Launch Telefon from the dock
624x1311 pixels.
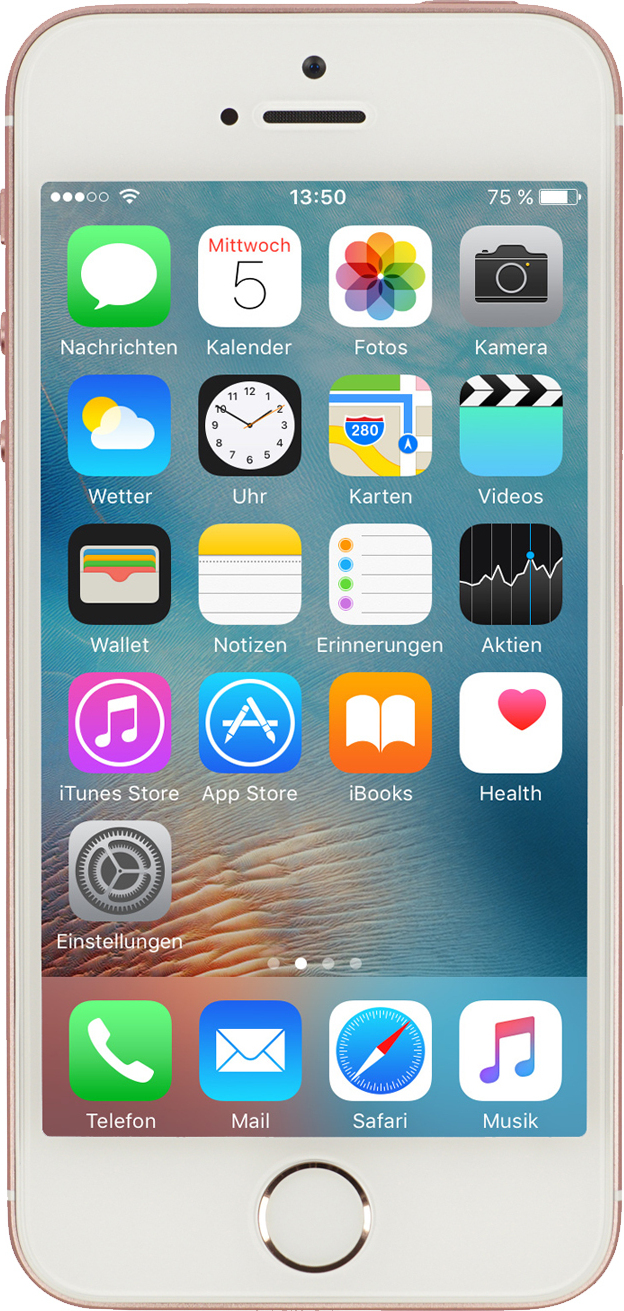[119, 1051]
